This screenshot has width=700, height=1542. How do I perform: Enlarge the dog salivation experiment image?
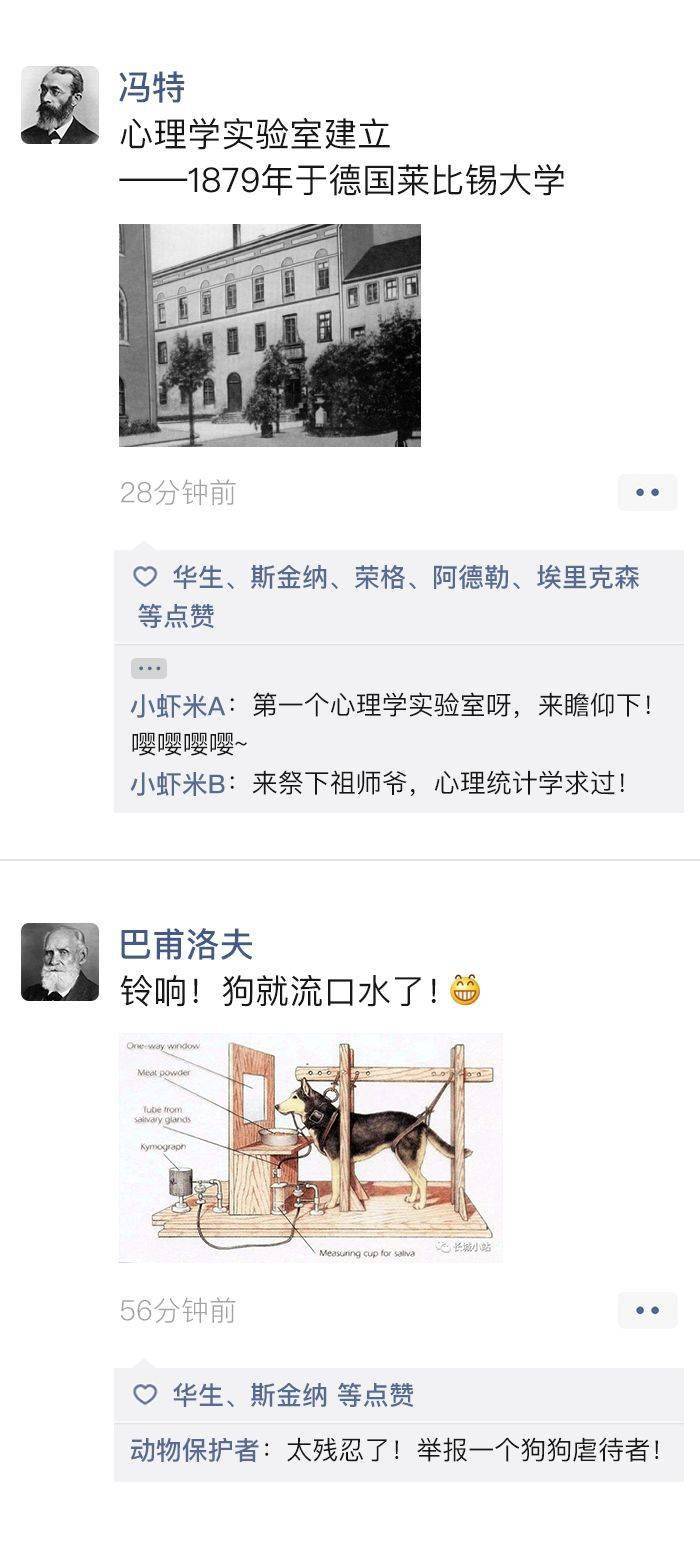coord(311,1148)
